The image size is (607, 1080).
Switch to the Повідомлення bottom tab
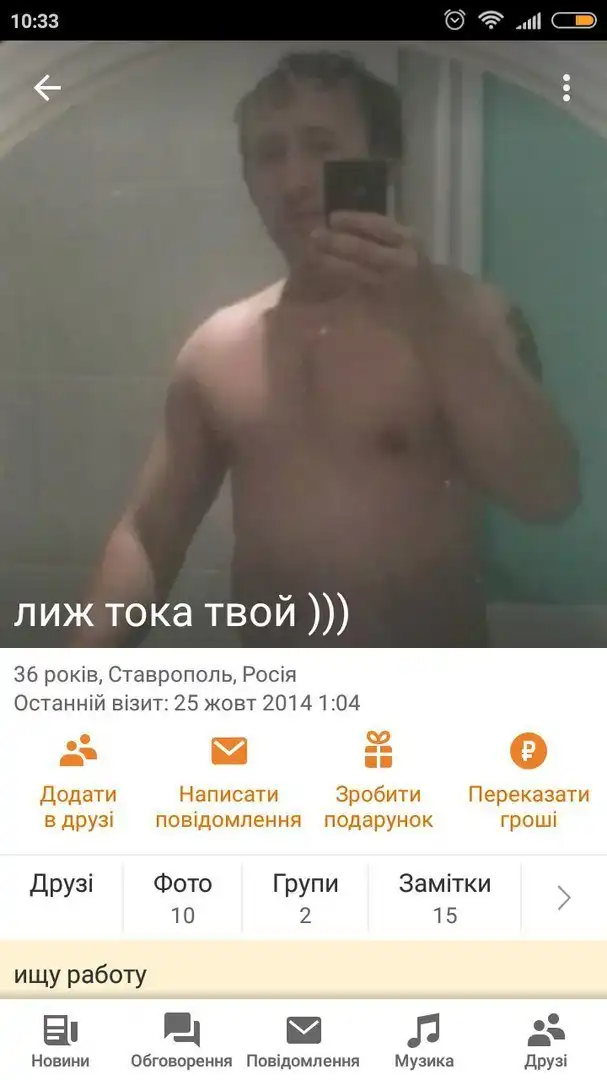coord(303,1040)
